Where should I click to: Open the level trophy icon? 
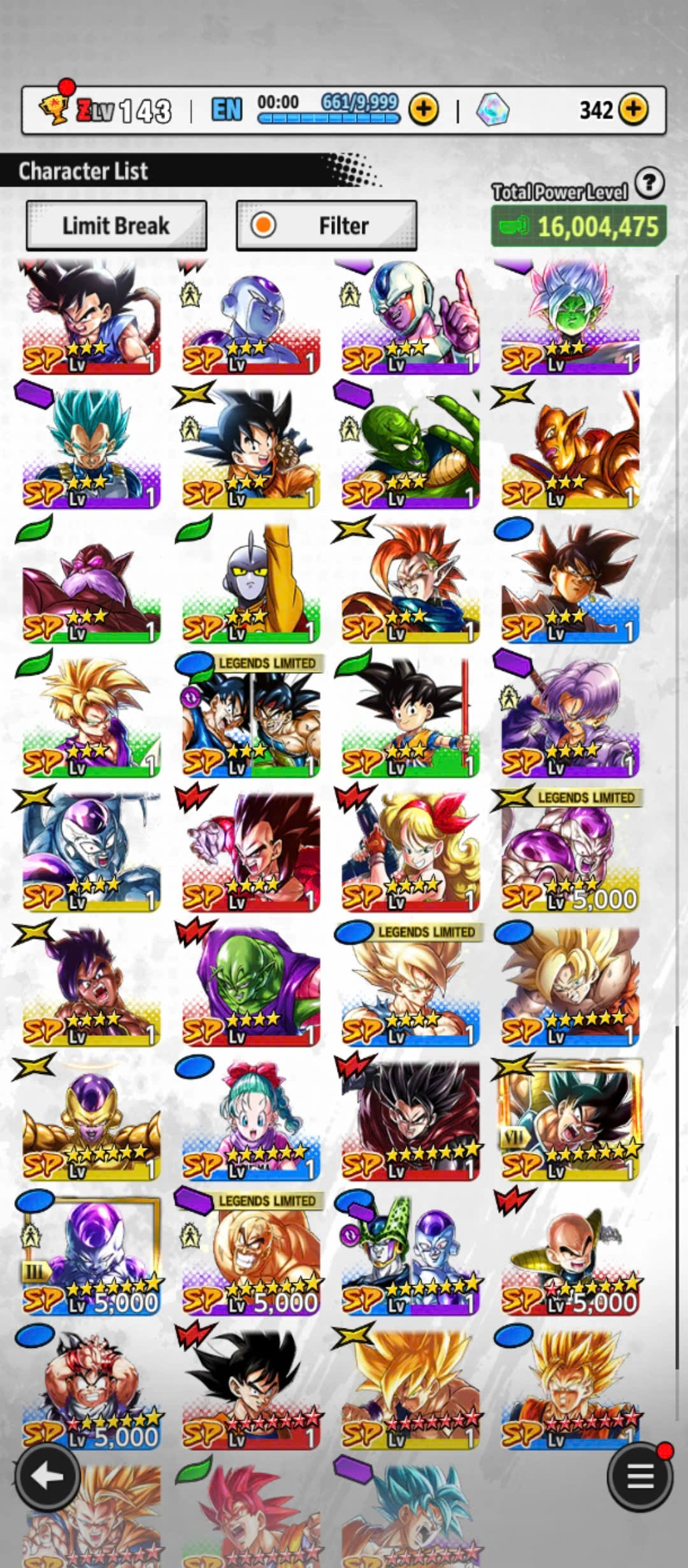[x=55, y=108]
